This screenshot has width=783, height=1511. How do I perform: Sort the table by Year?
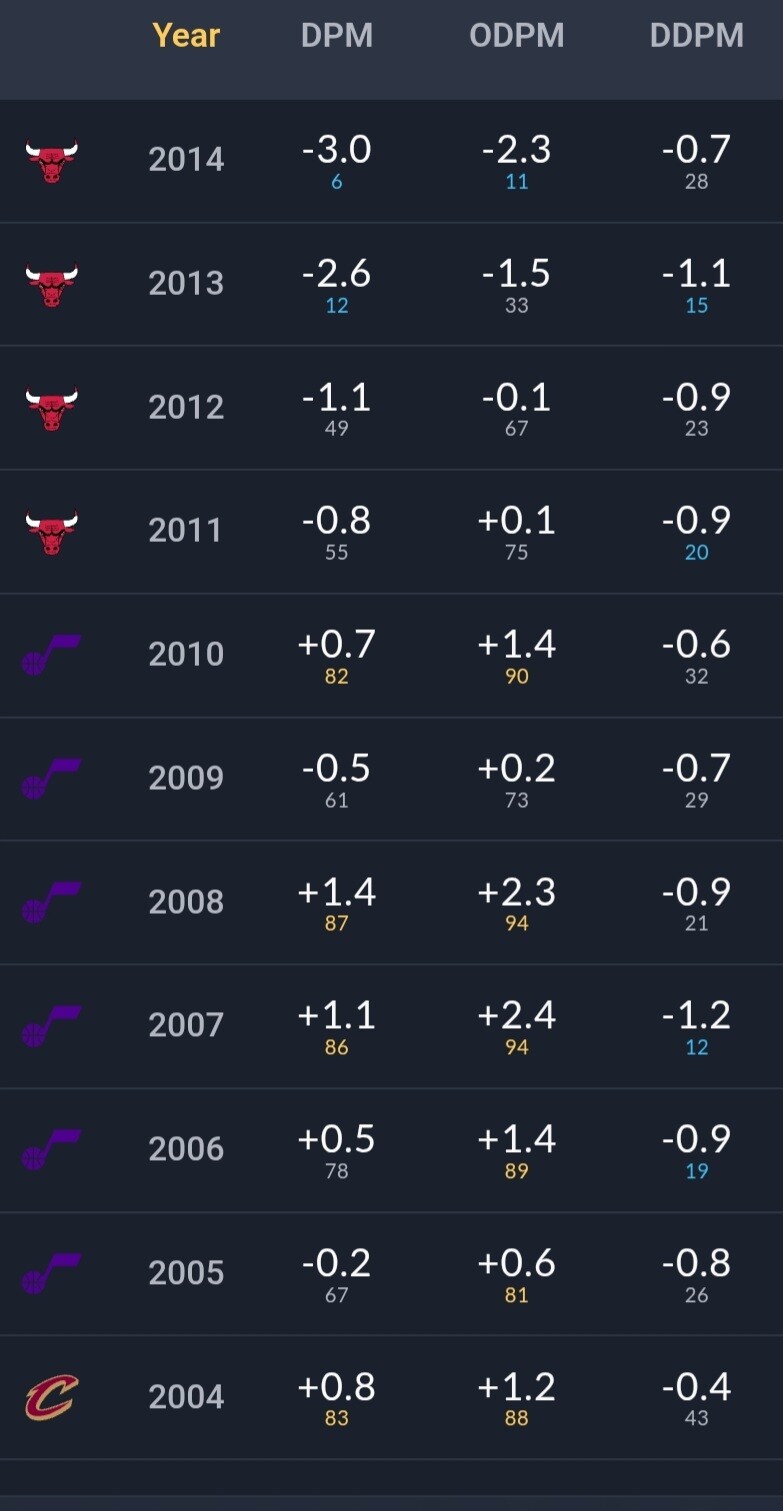point(186,36)
